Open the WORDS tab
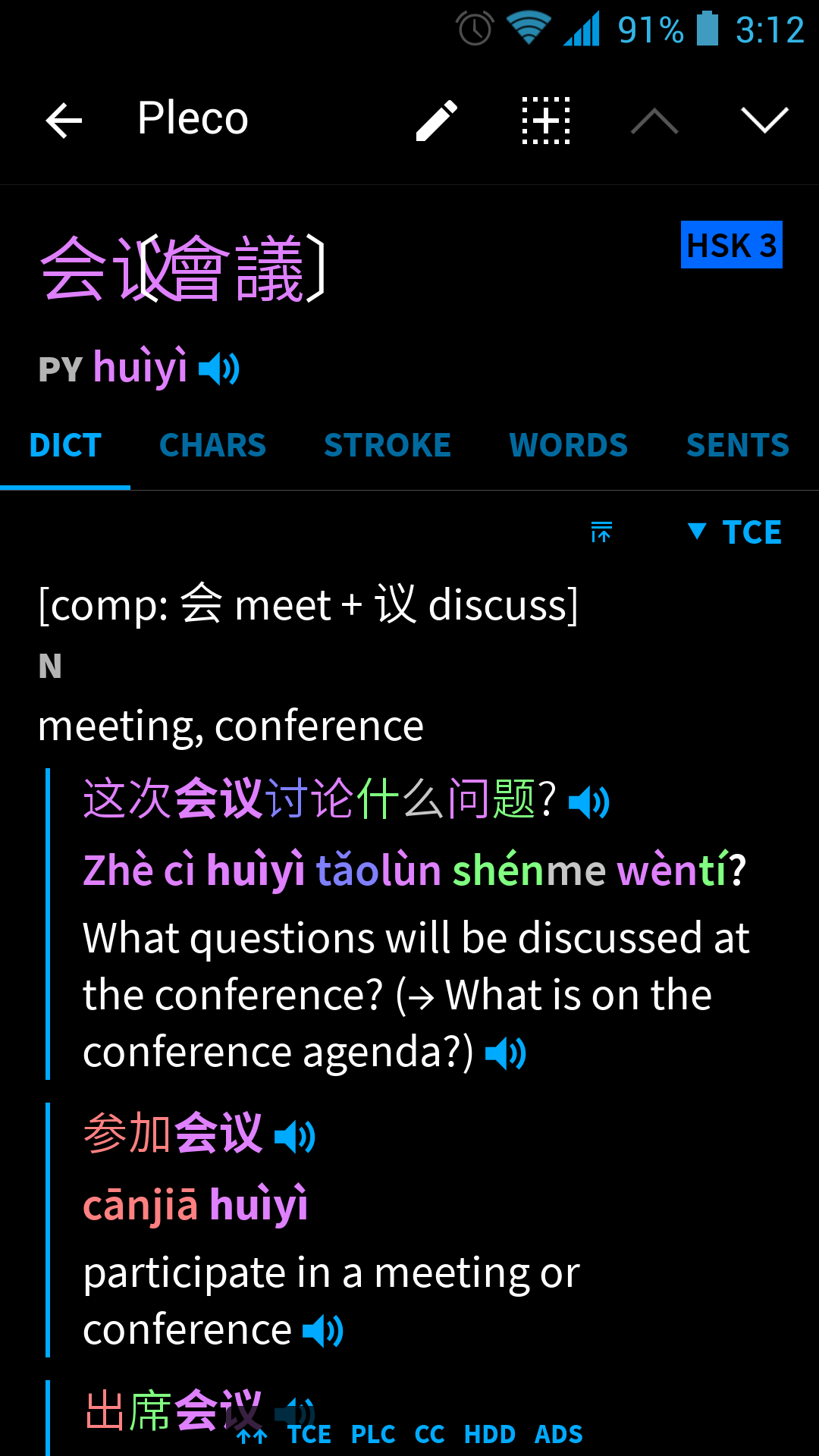This screenshot has height=1456, width=819. click(x=569, y=445)
